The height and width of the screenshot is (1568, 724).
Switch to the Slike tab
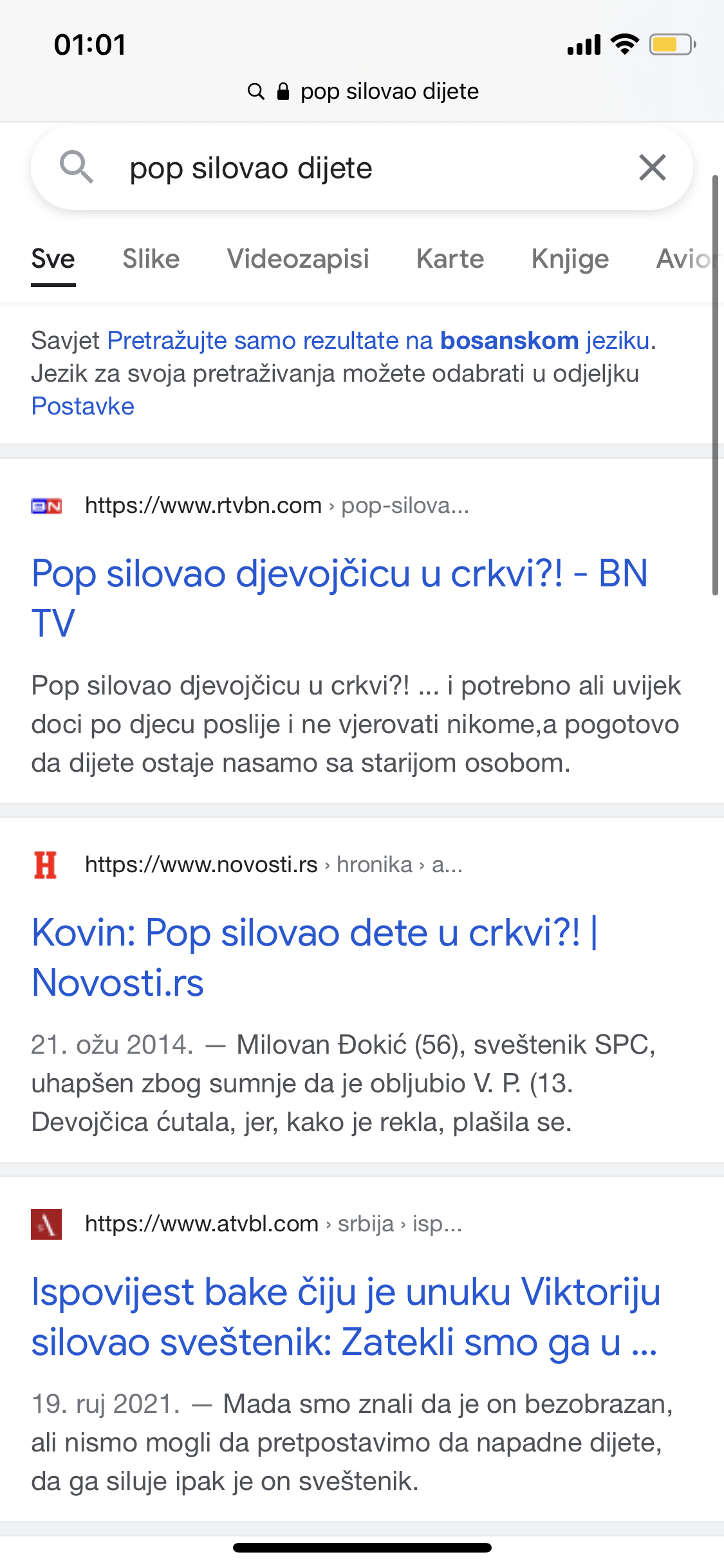(151, 259)
